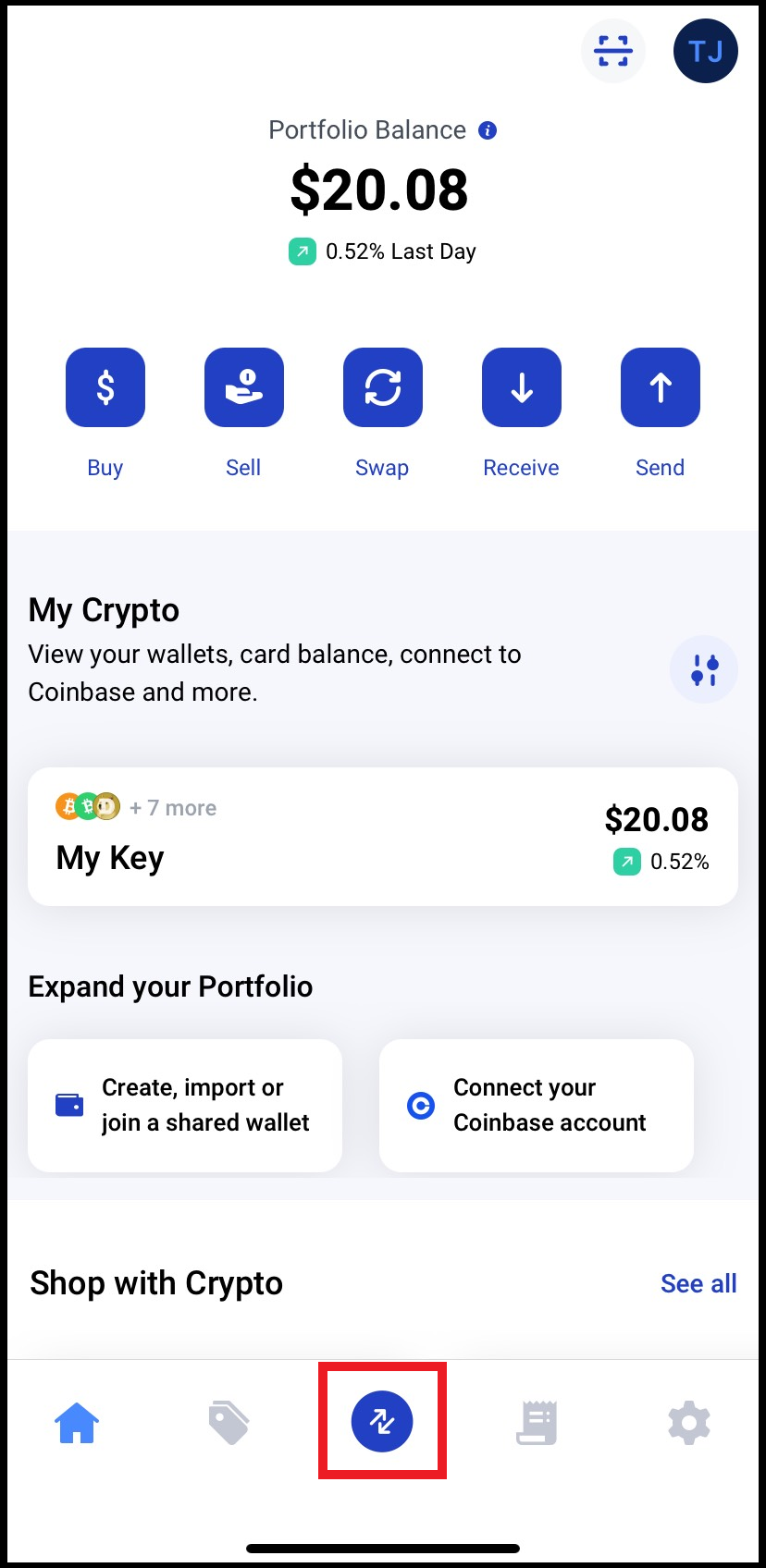The height and width of the screenshot is (1568, 766).
Task: Create, import or join a shared wallet
Action: pyautogui.click(x=185, y=1105)
